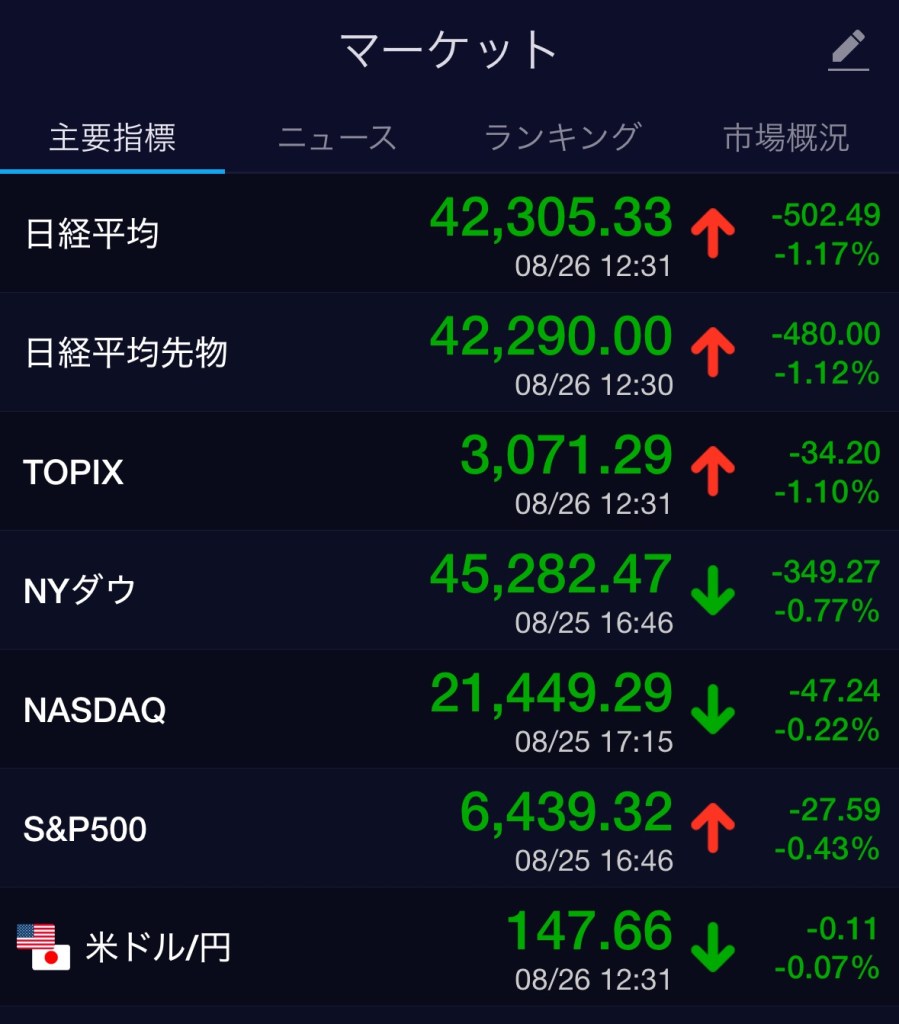The image size is (899, 1024).
Task: Select the 主要指標 tab
Action: pos(112,138)
